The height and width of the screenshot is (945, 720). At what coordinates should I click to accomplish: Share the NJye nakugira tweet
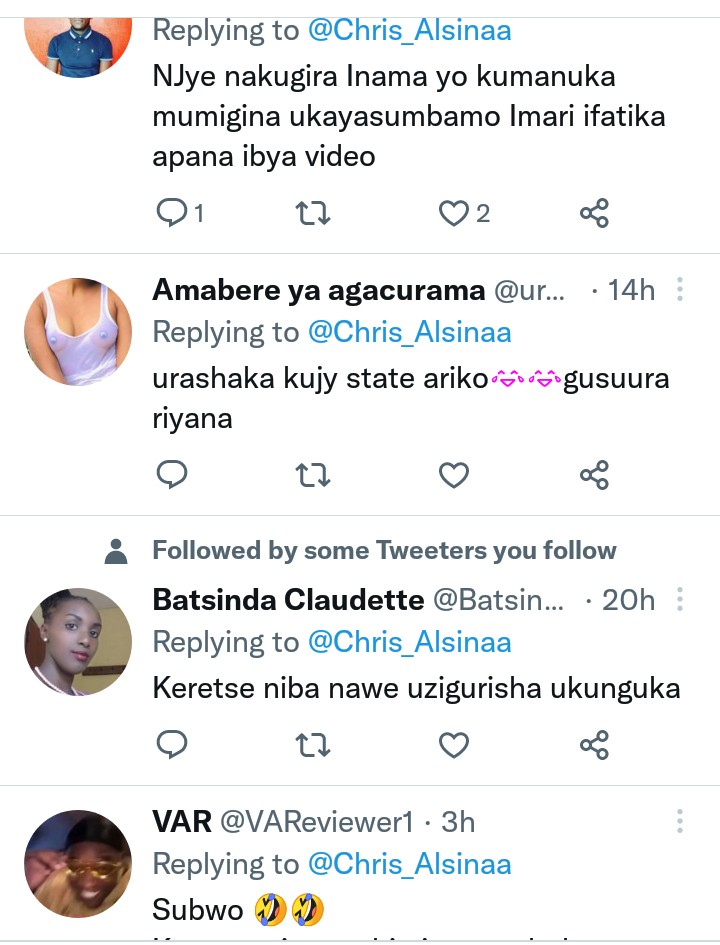tap(594, 213)
